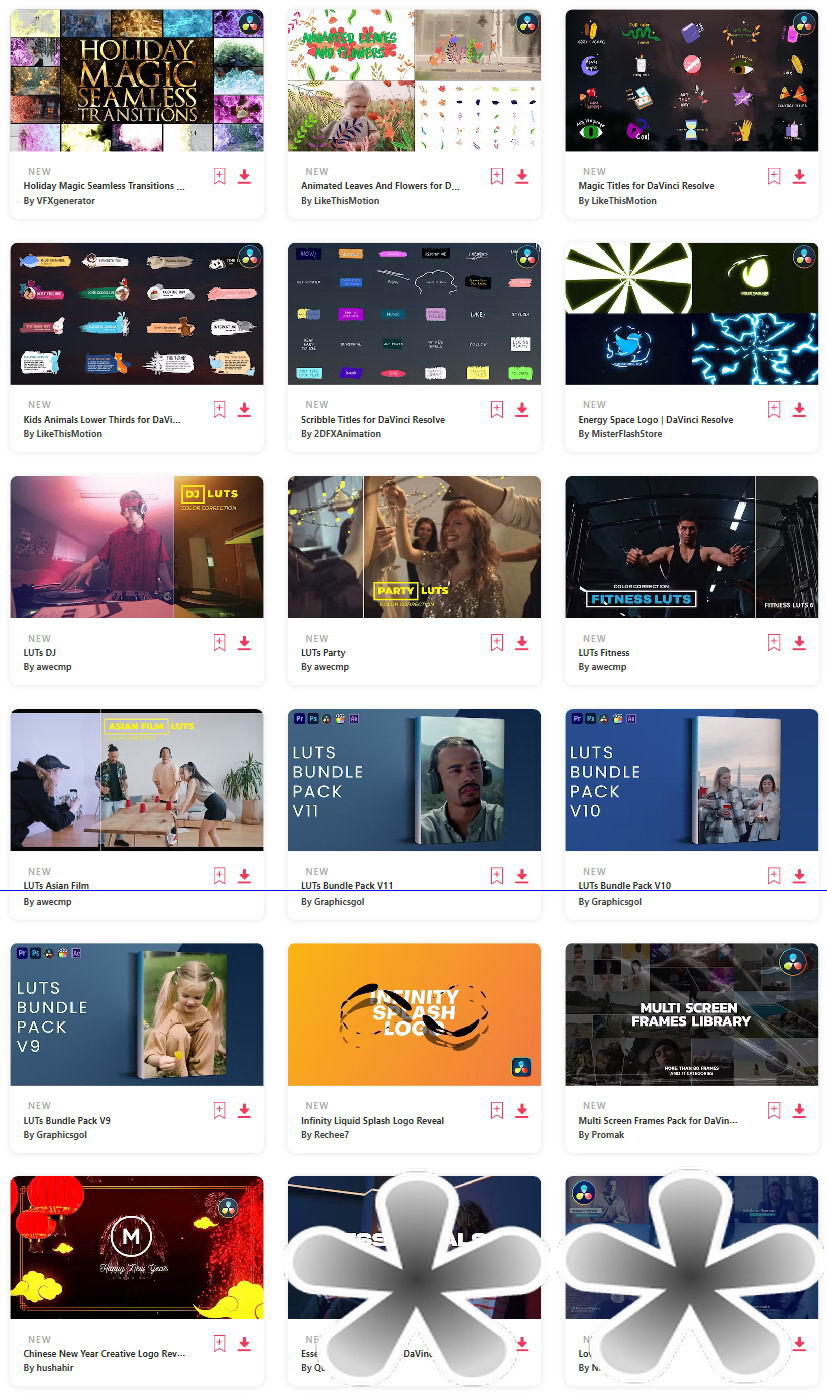View the LUTs DJ item

click(137, 547)
